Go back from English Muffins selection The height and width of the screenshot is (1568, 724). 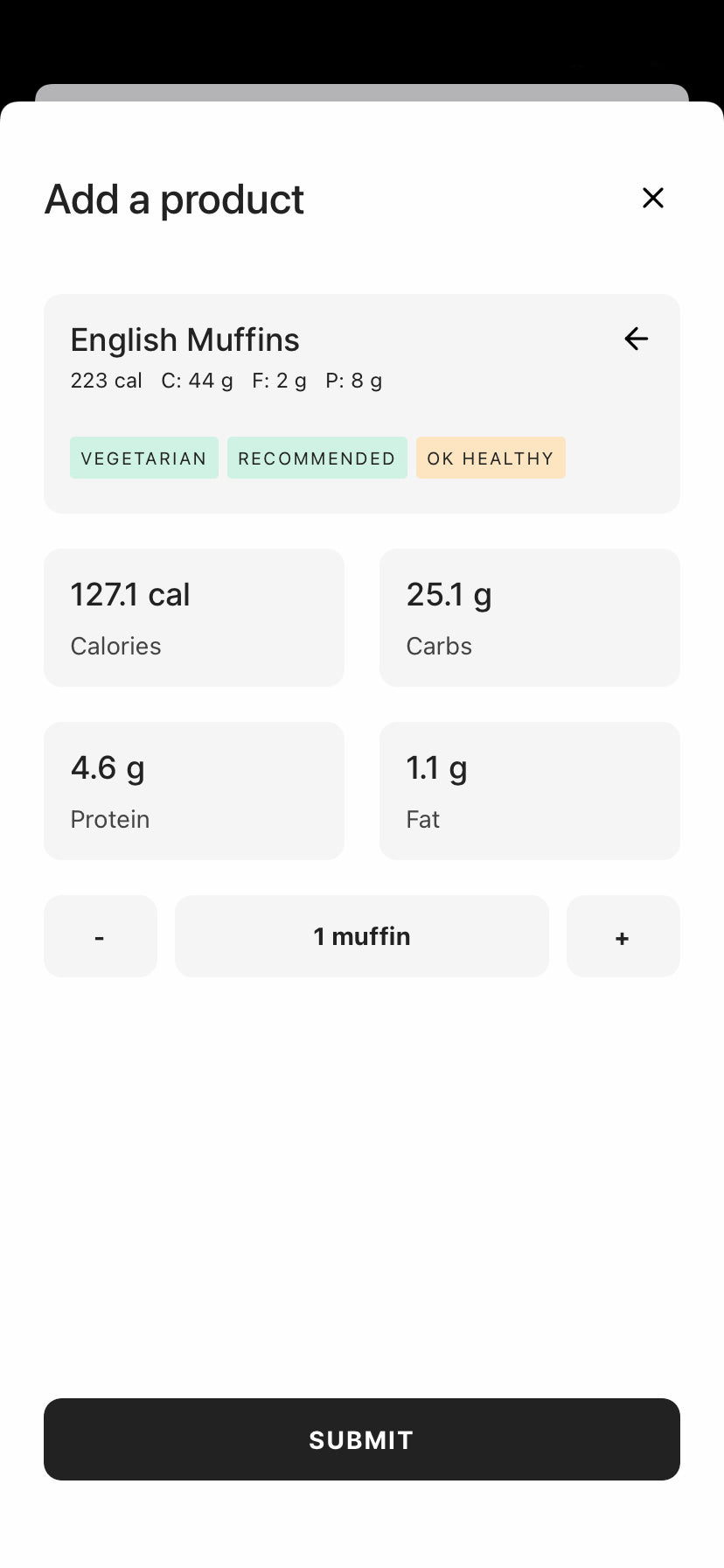(x=636, y=339)
